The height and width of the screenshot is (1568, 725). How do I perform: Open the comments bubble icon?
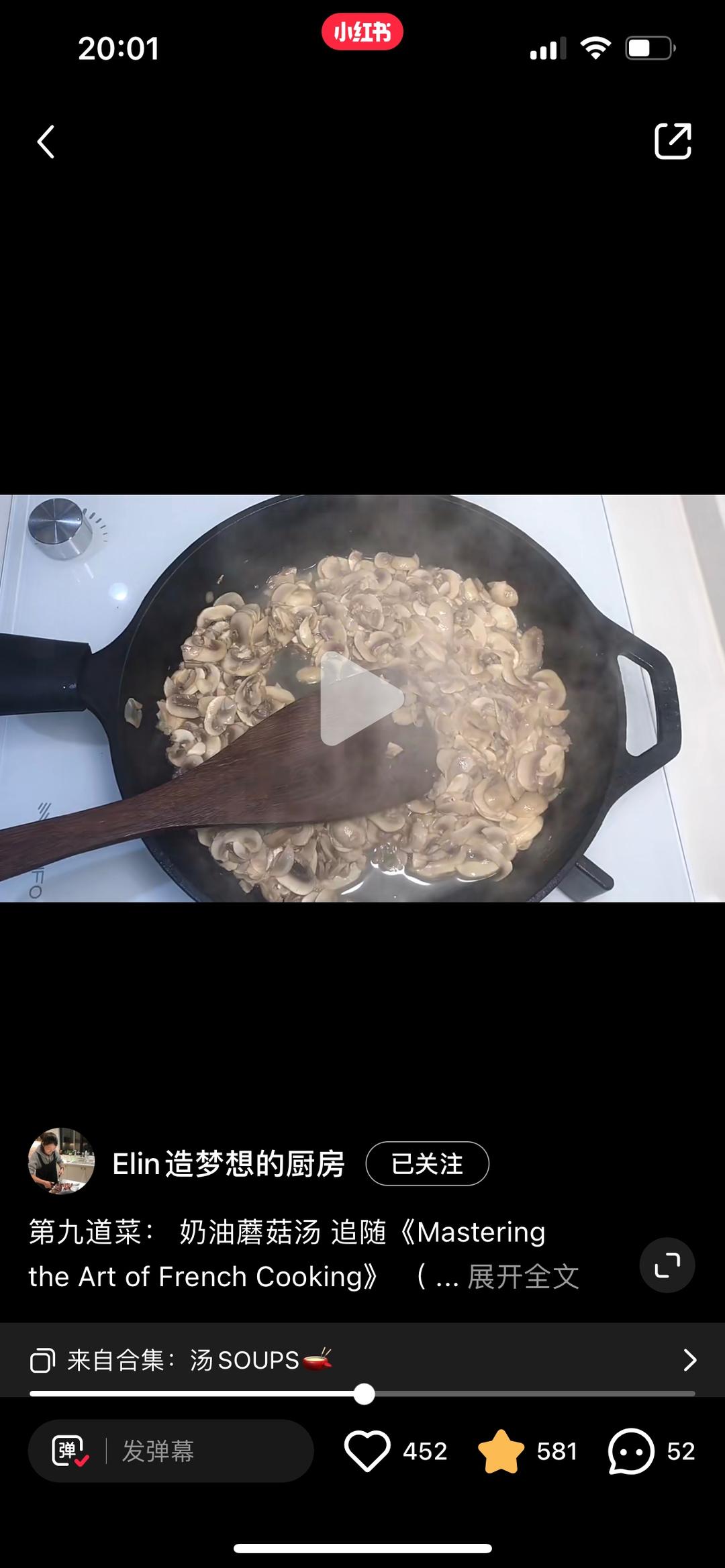tap(630, 1451)
